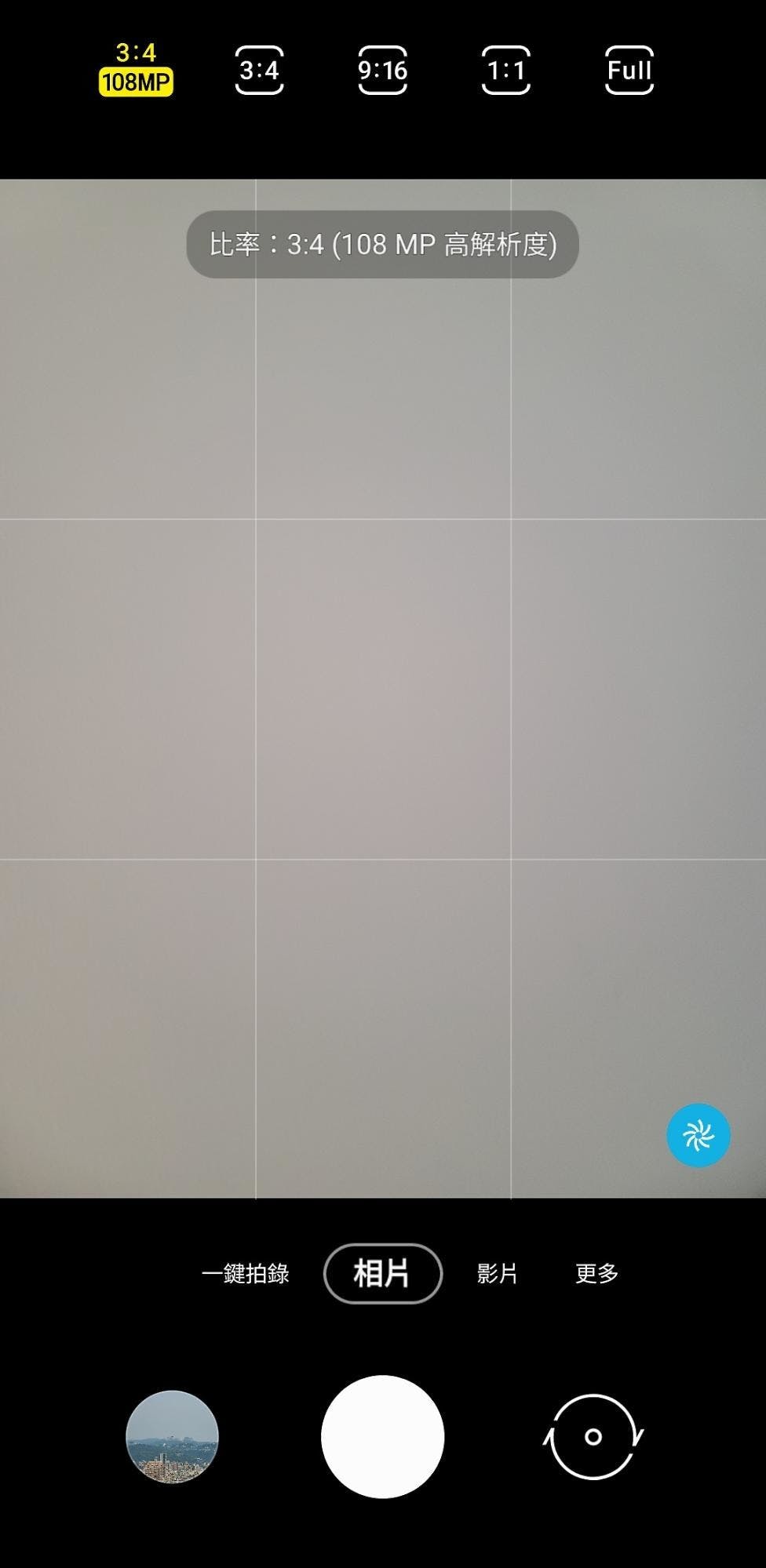The height and width of the screenshot is (1568, 766).
Task: Select the 相片 photo mode
Action: point(382,1273)
